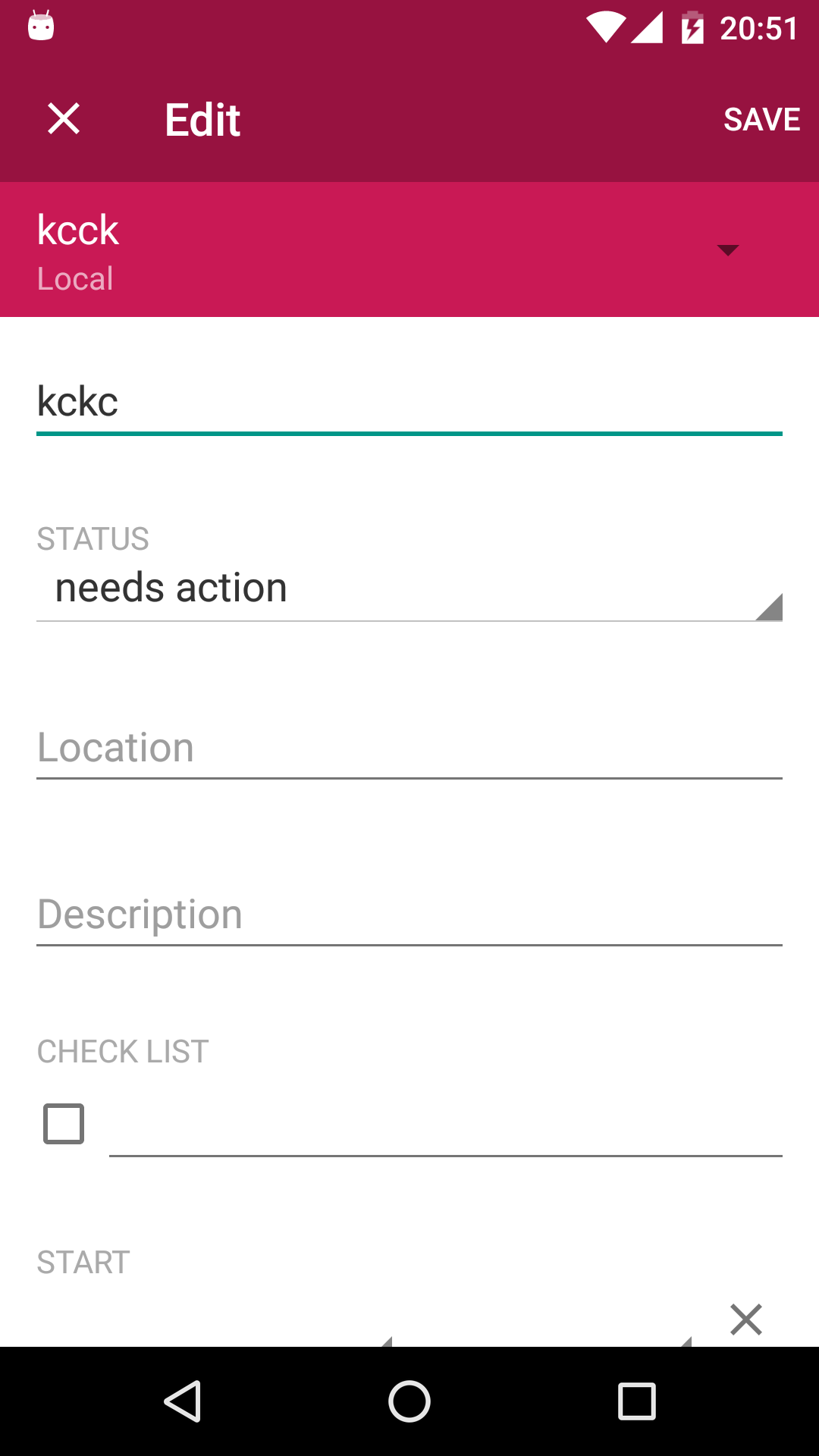The width and height of the screenshot is (819, 1456).
Task: Tap the Description input field
Action: point(409,914)
